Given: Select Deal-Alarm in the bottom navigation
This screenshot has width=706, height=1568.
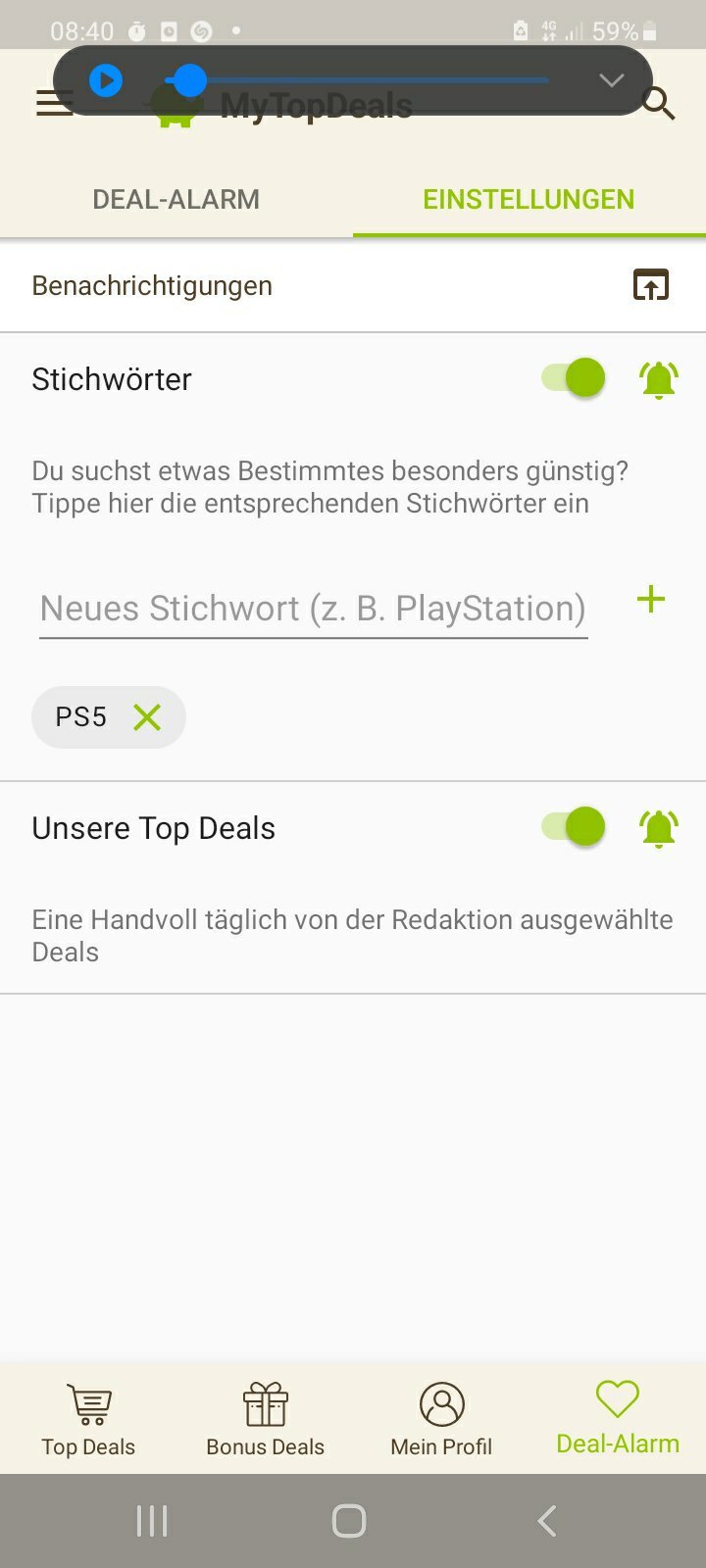Looking at the screenshot, I should tap(618, 1416).
